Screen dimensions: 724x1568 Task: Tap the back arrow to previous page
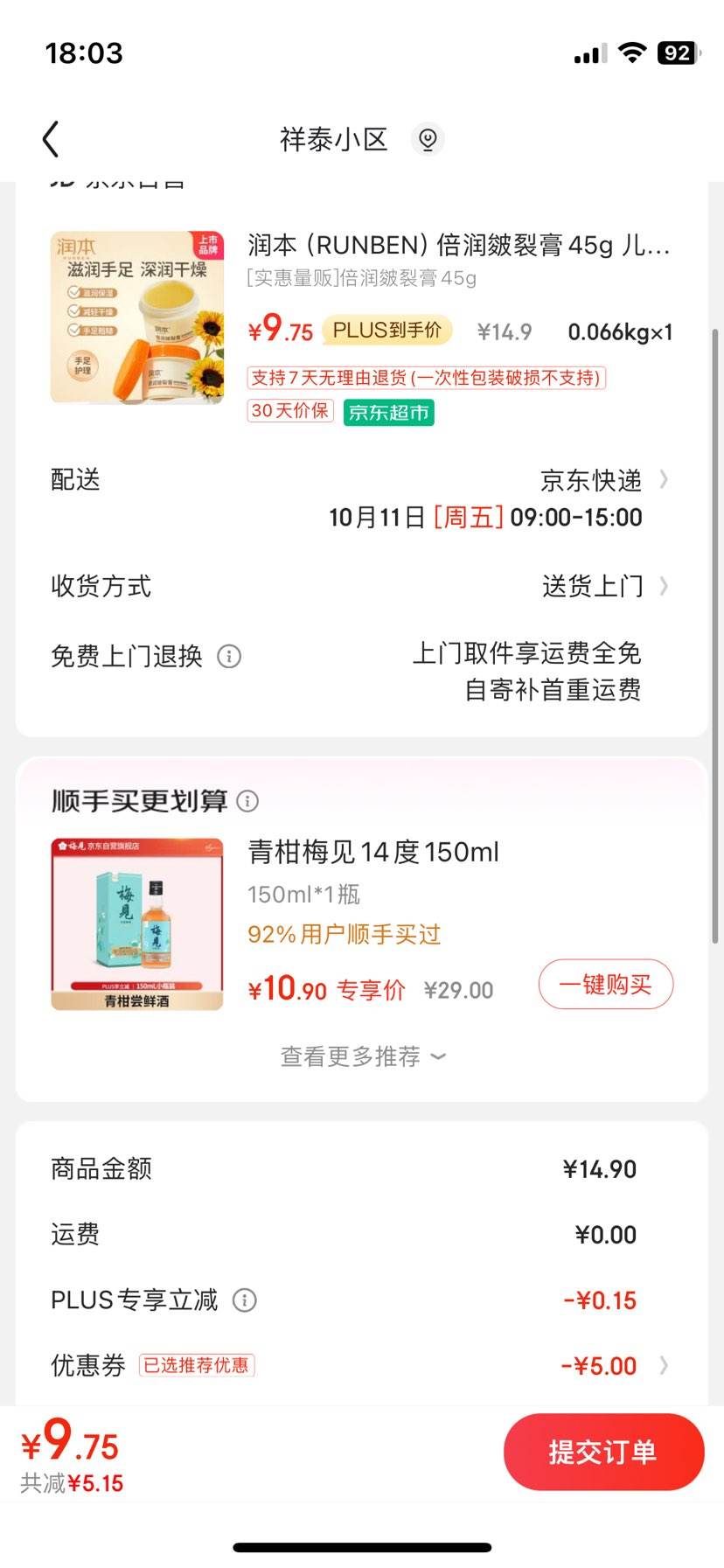pos(50,138)
